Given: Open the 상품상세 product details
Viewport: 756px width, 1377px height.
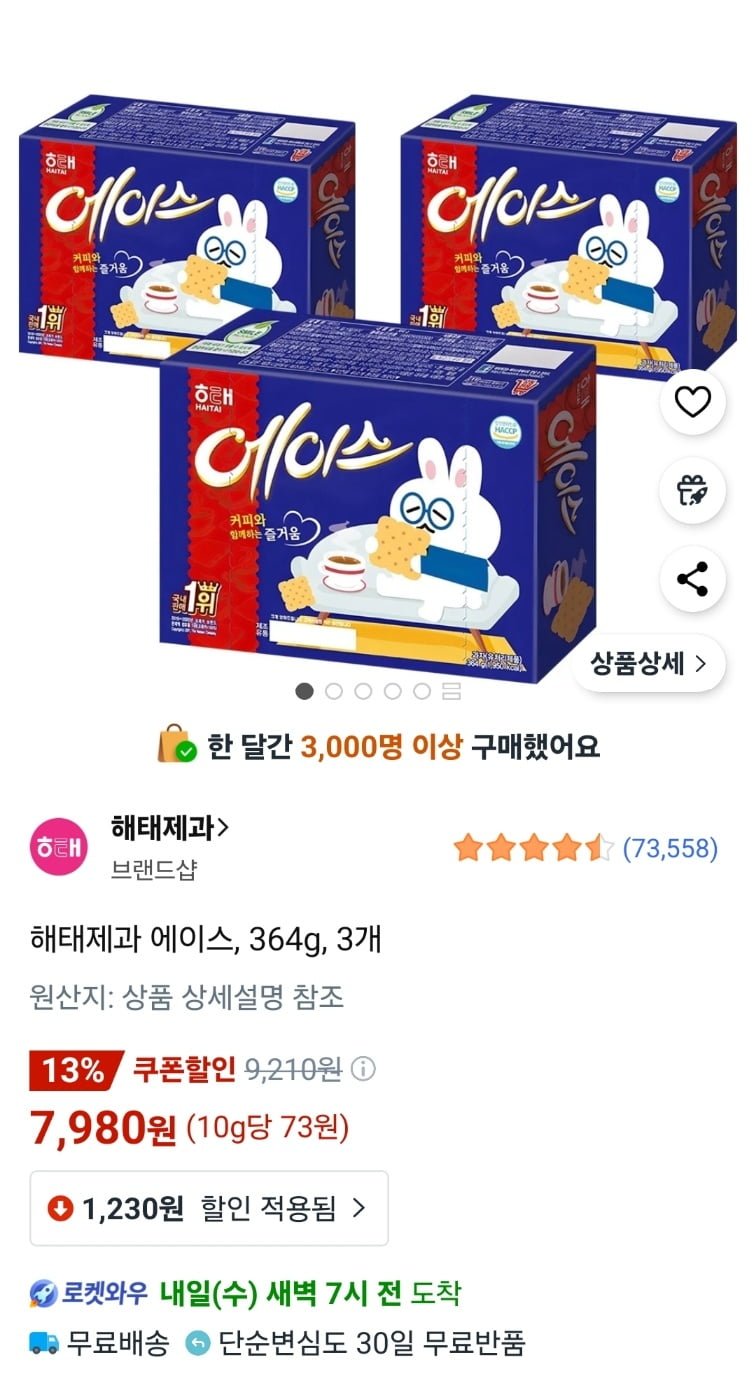Looking at the screenshot, I should point(648,663).
